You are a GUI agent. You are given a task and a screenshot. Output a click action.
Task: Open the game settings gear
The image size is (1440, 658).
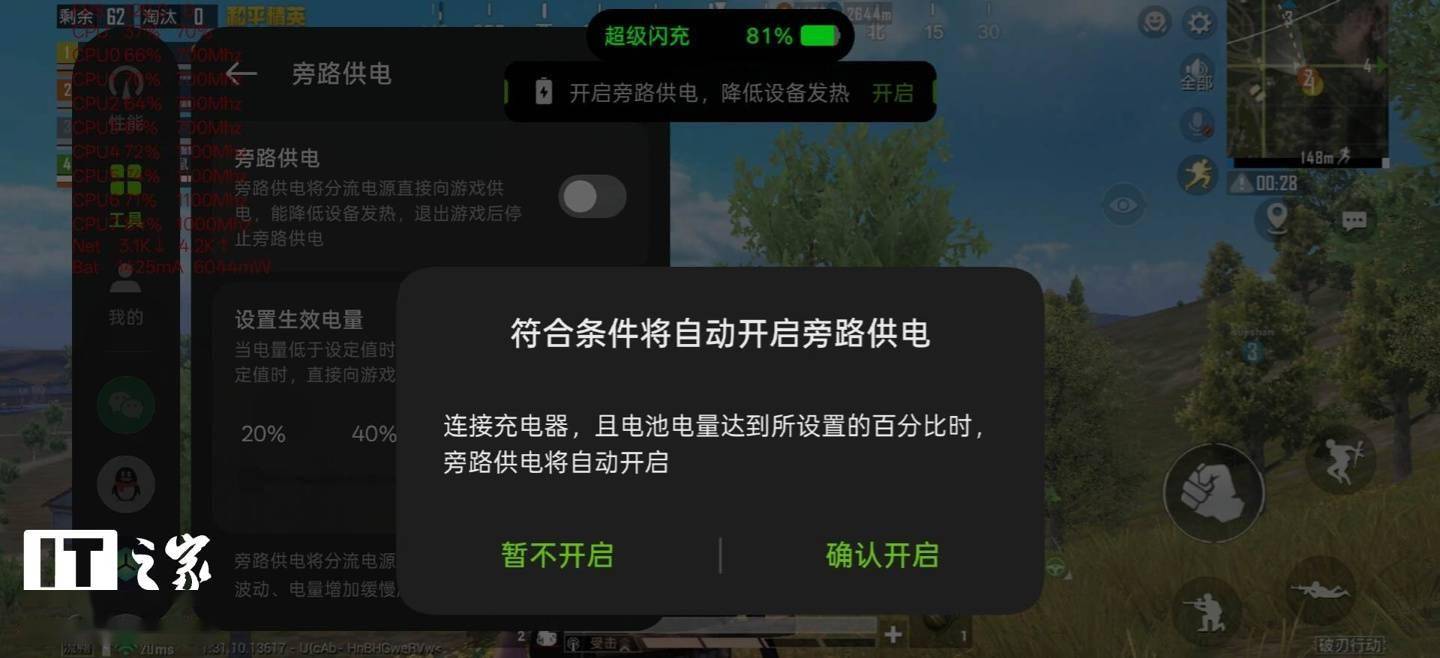pos(1198,23)
